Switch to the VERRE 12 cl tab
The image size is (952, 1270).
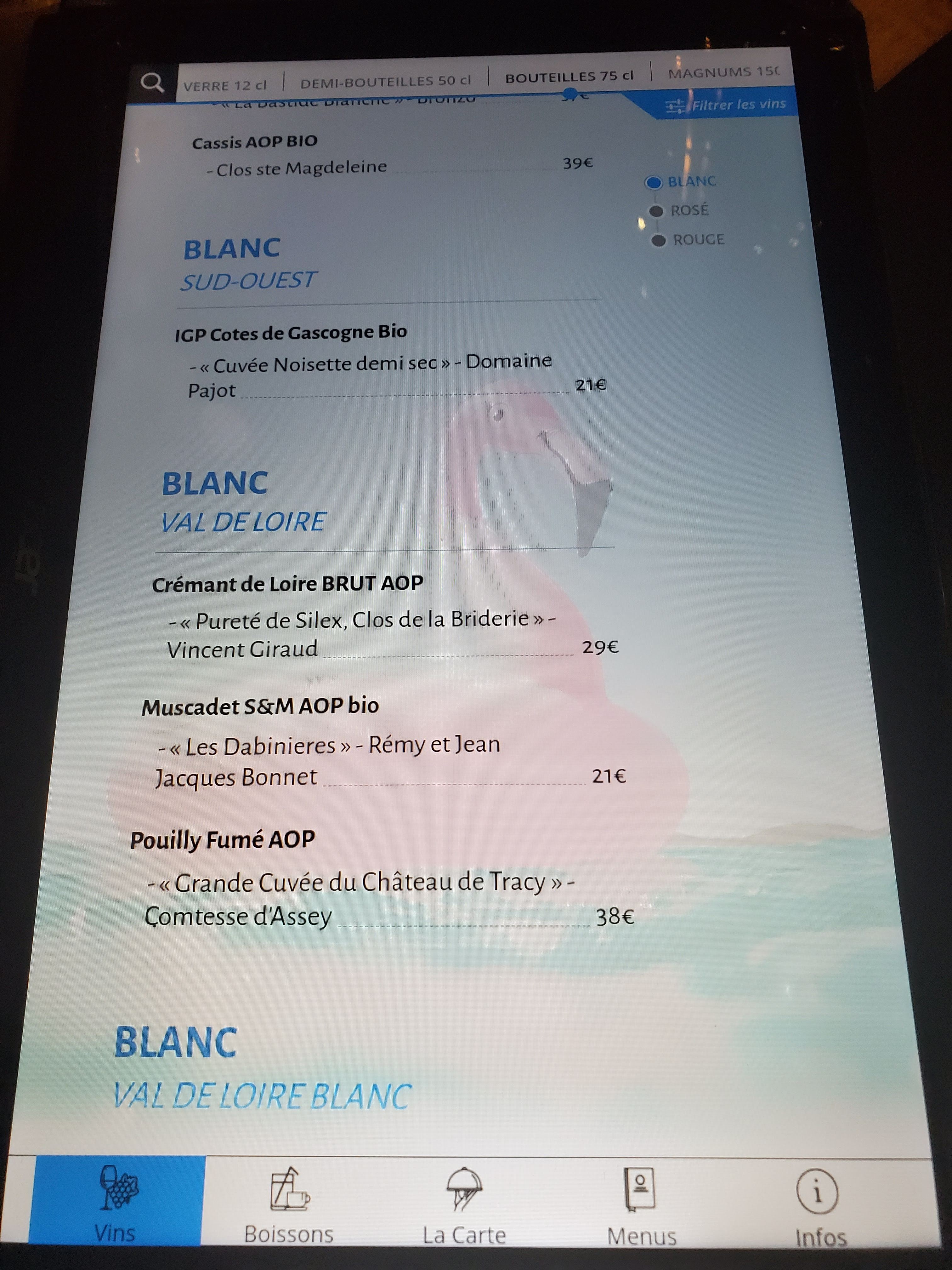(x=225, y=86)
